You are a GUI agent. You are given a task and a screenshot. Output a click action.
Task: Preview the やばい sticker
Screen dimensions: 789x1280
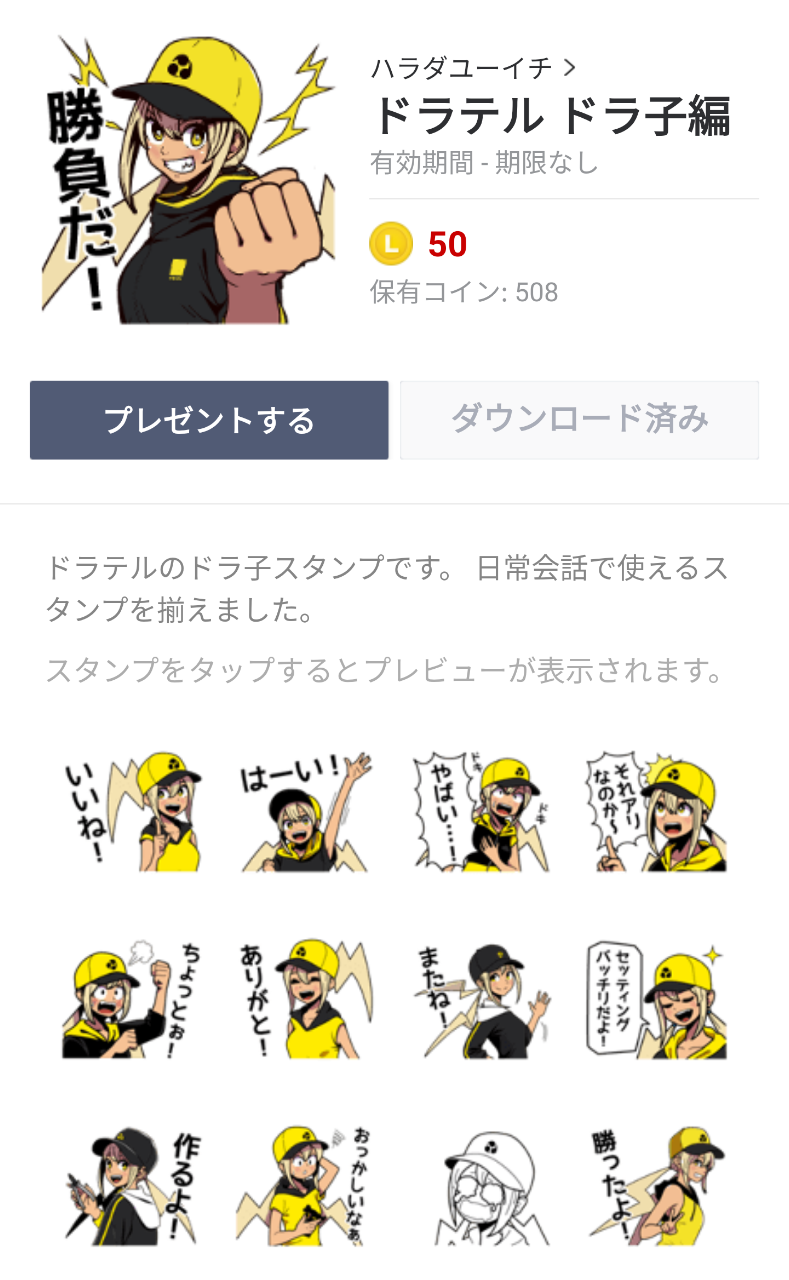[479, 811]
